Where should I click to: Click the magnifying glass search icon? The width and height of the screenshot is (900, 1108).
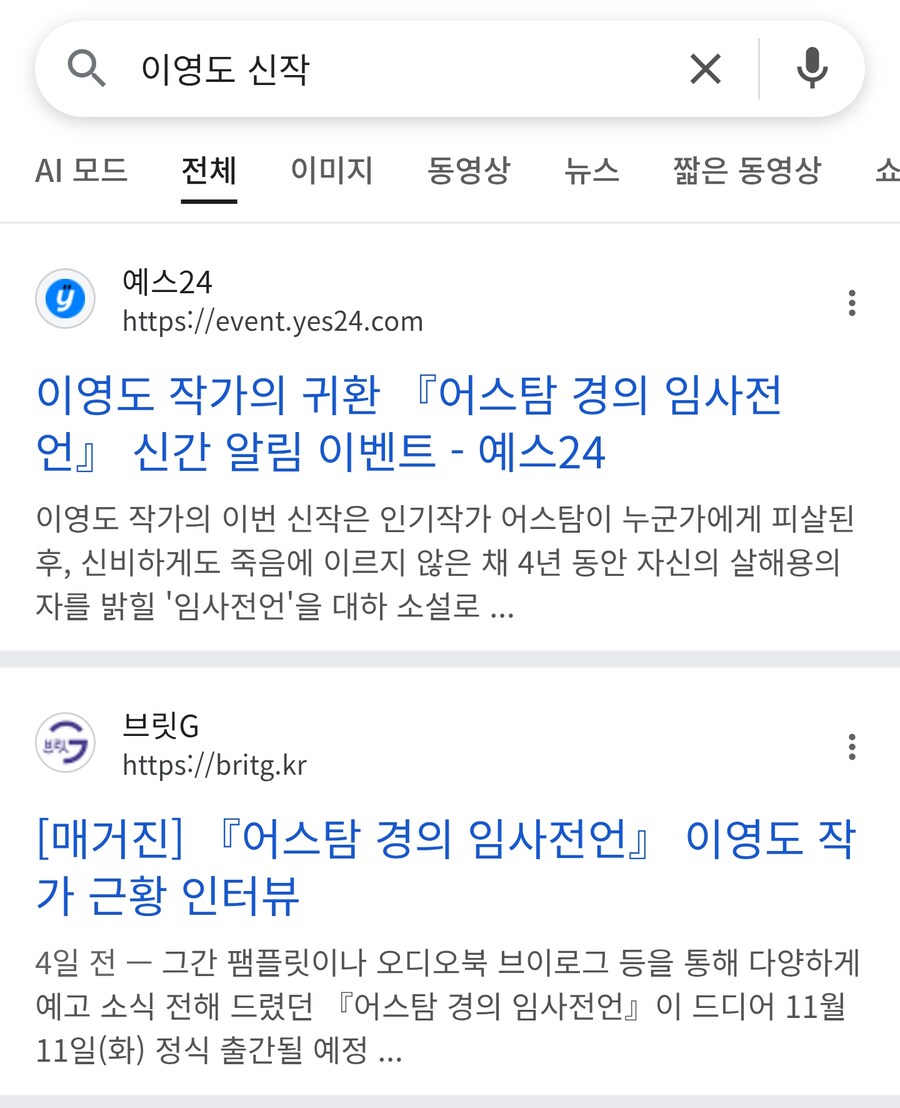pos(88,68)
